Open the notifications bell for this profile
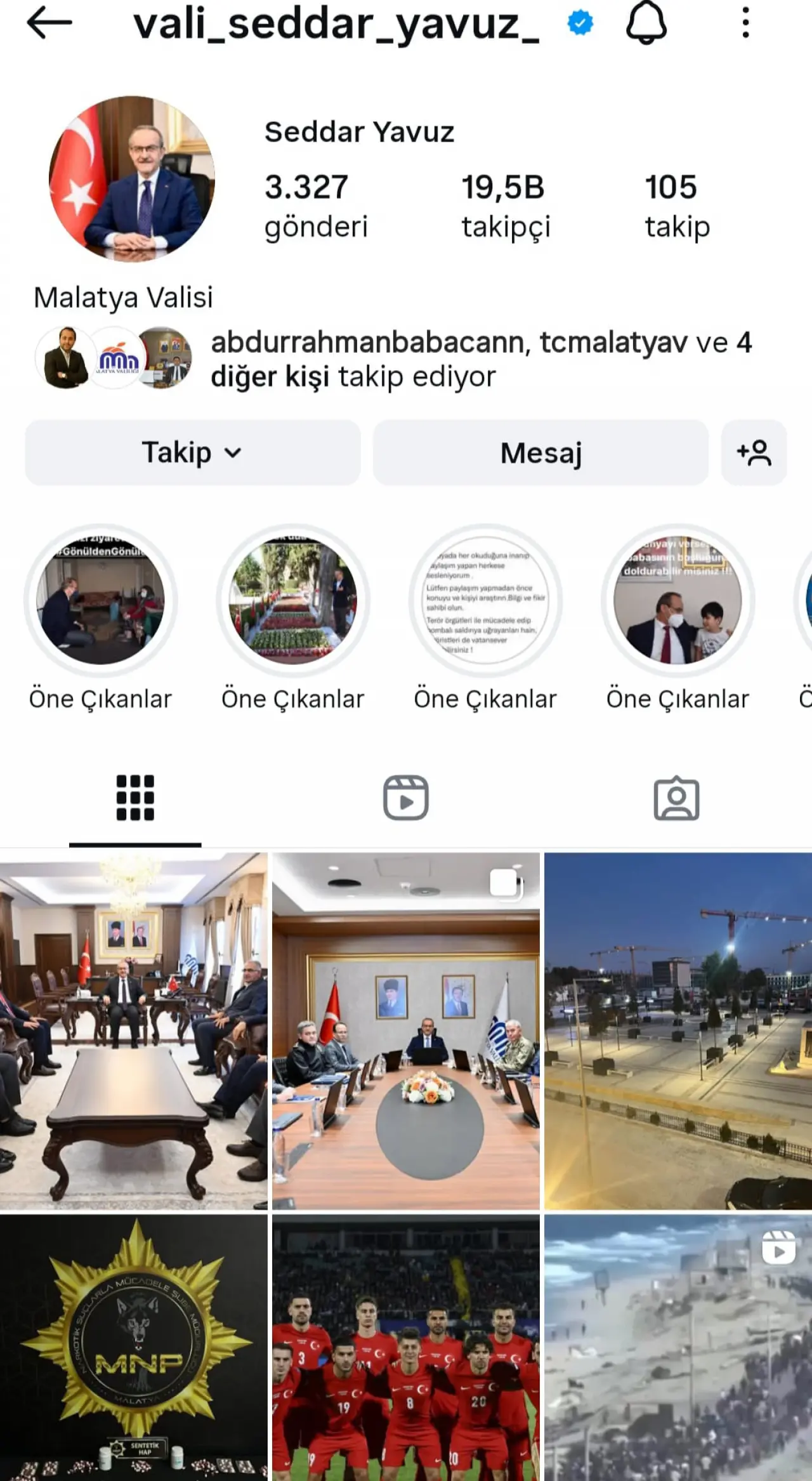 (646, 23)
